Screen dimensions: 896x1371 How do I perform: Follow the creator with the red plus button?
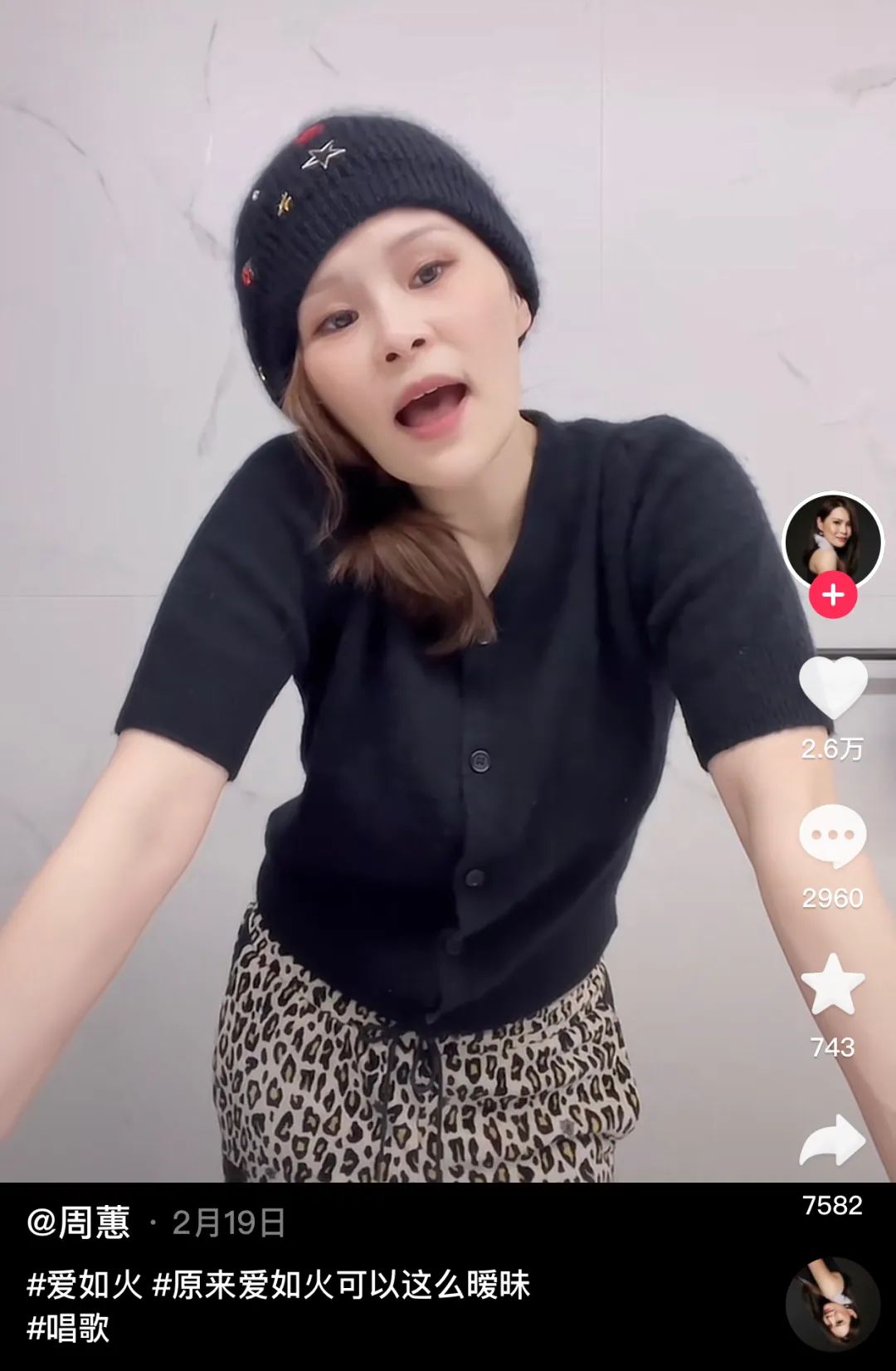(833, 594)
